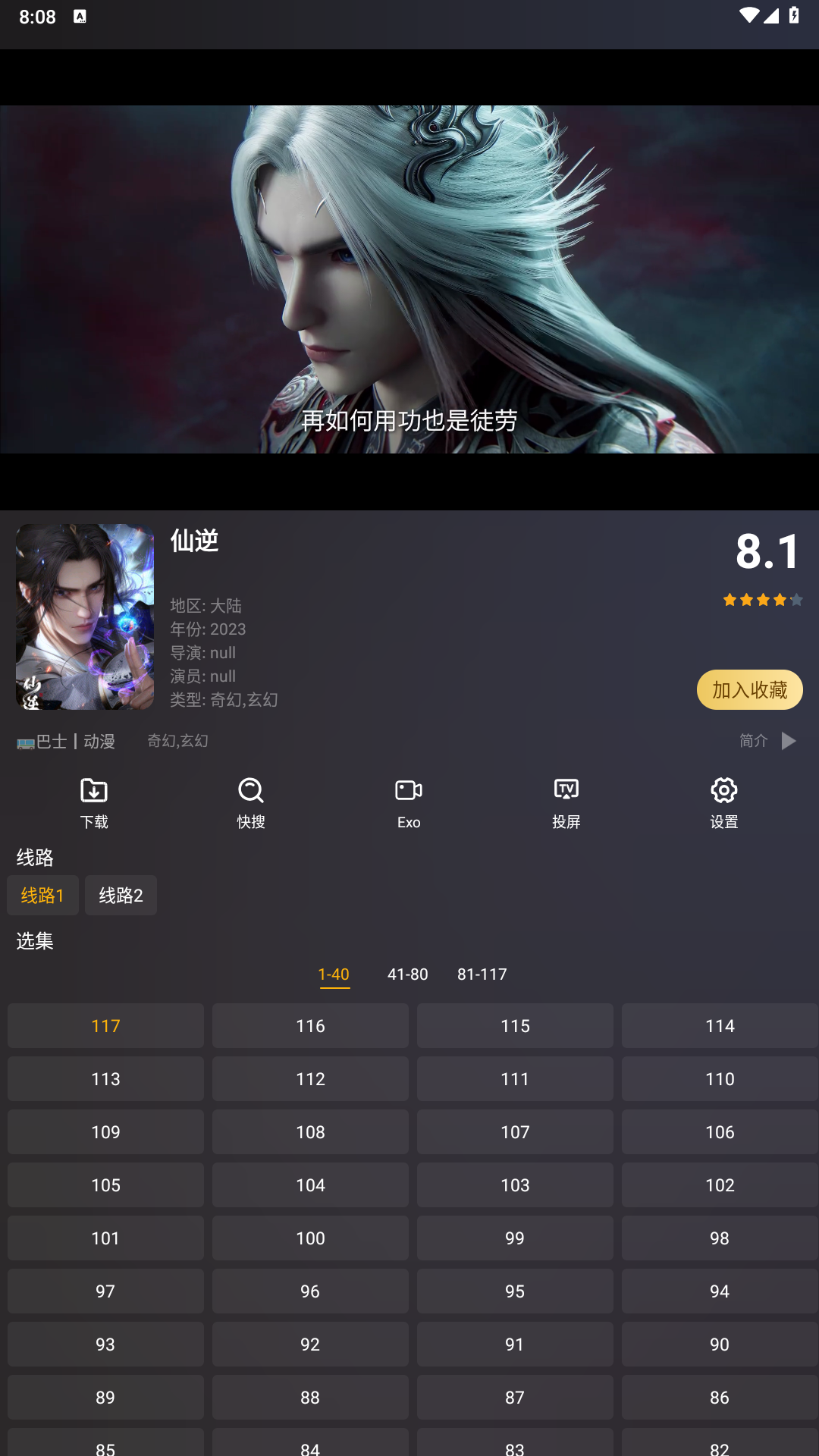Select episode 90

pyautogui.click(x=720, y=1345)
